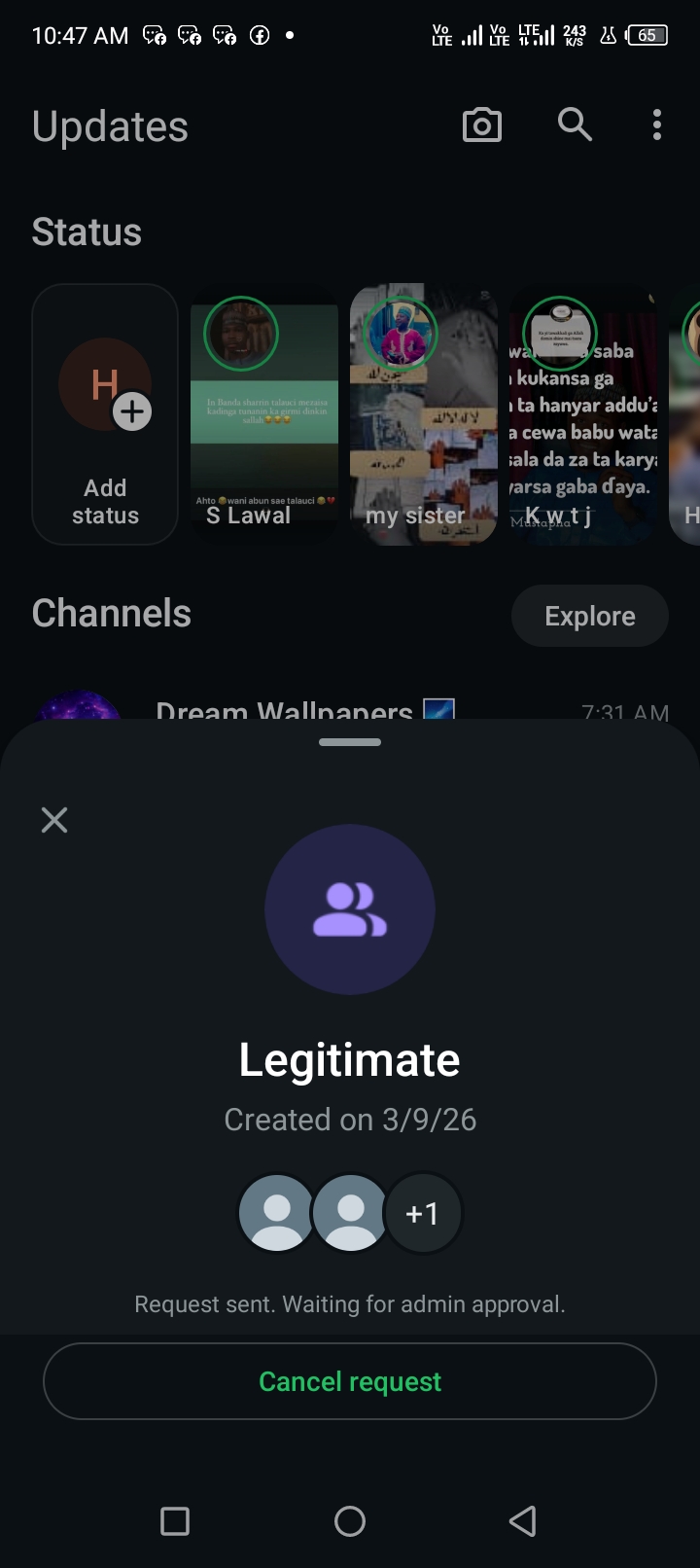Cancel the group join request
The image size is (700, 1568).
click(350, 1381)
